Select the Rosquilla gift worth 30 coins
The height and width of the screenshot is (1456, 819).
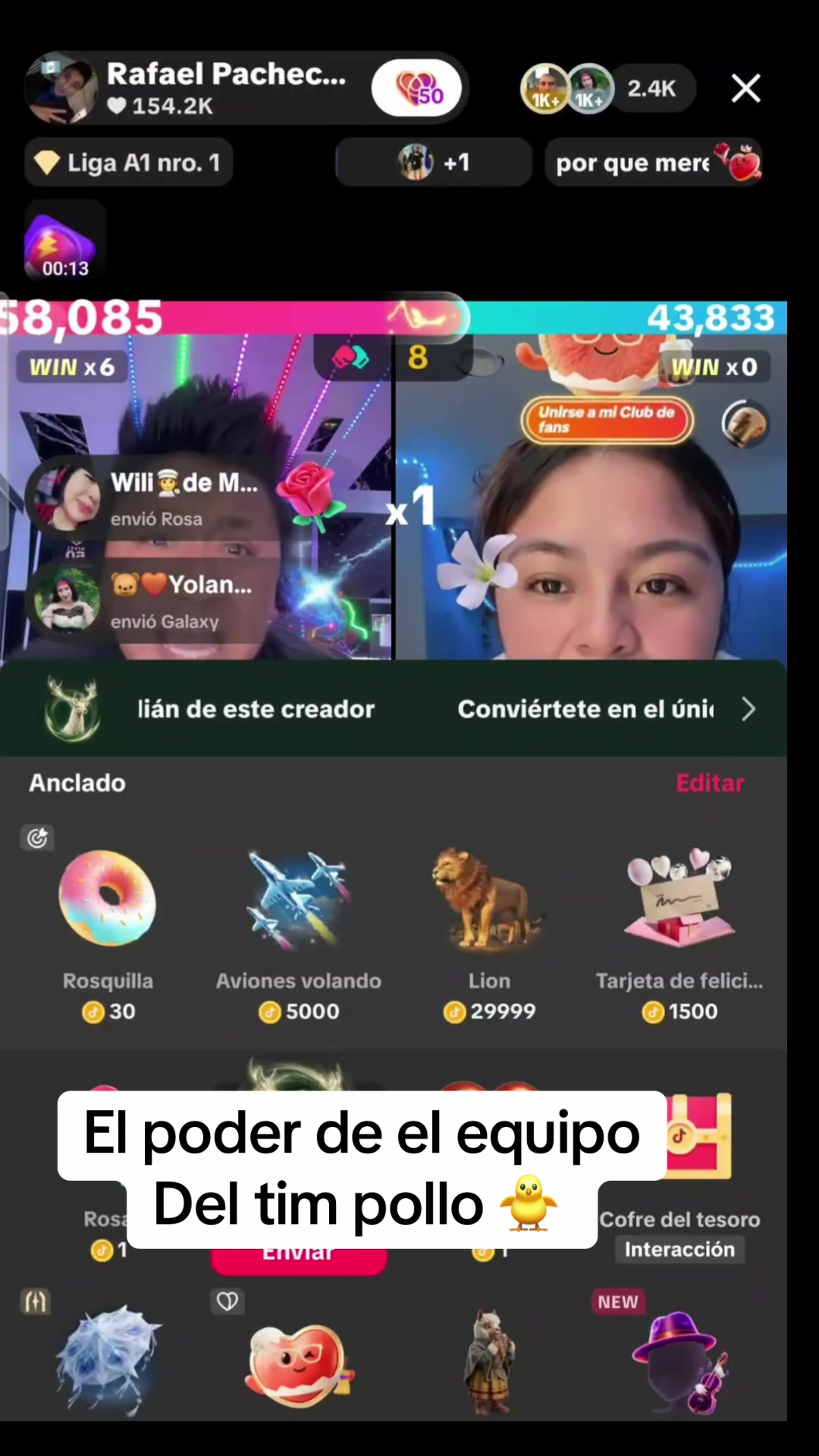108,934
